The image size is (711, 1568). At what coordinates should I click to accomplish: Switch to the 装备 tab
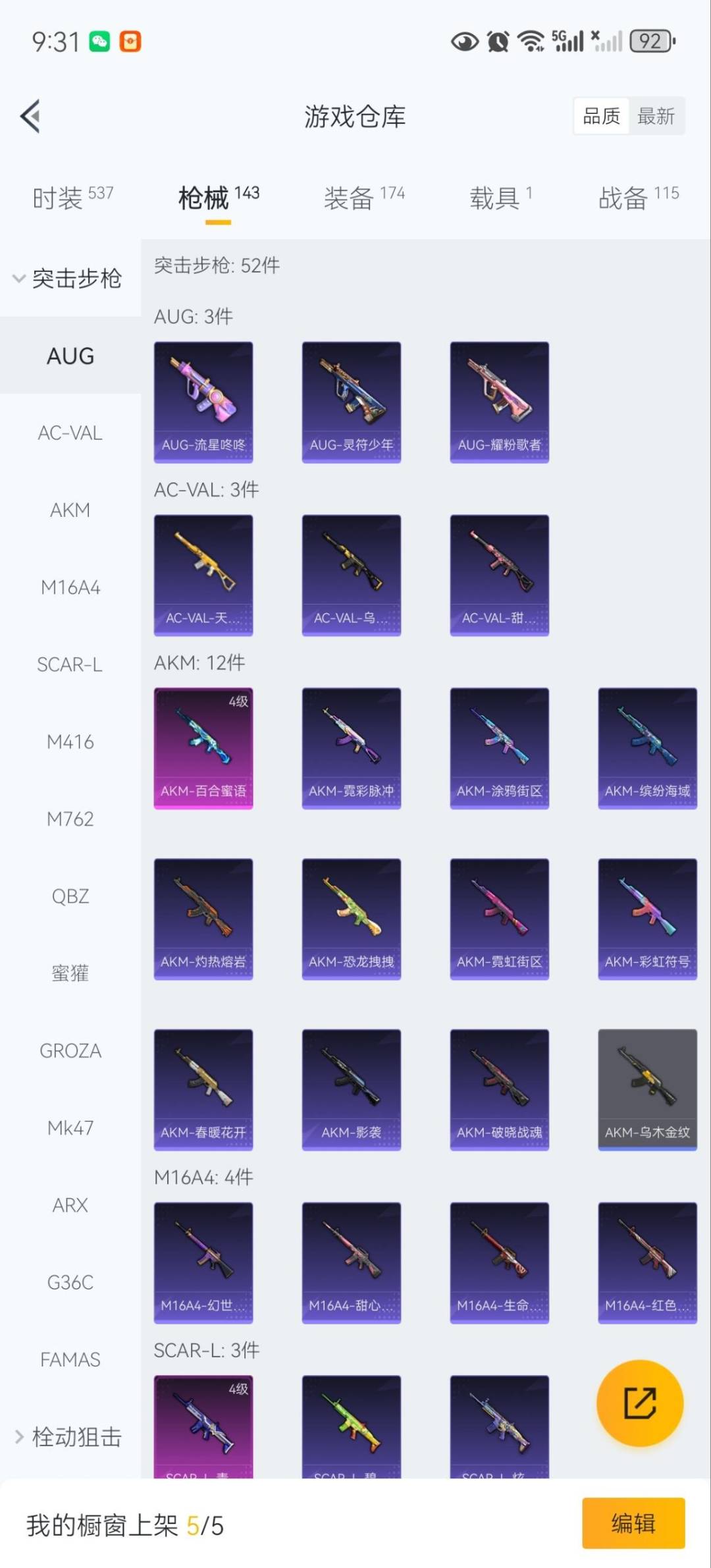pyautogui.click(x=363, y=197)
